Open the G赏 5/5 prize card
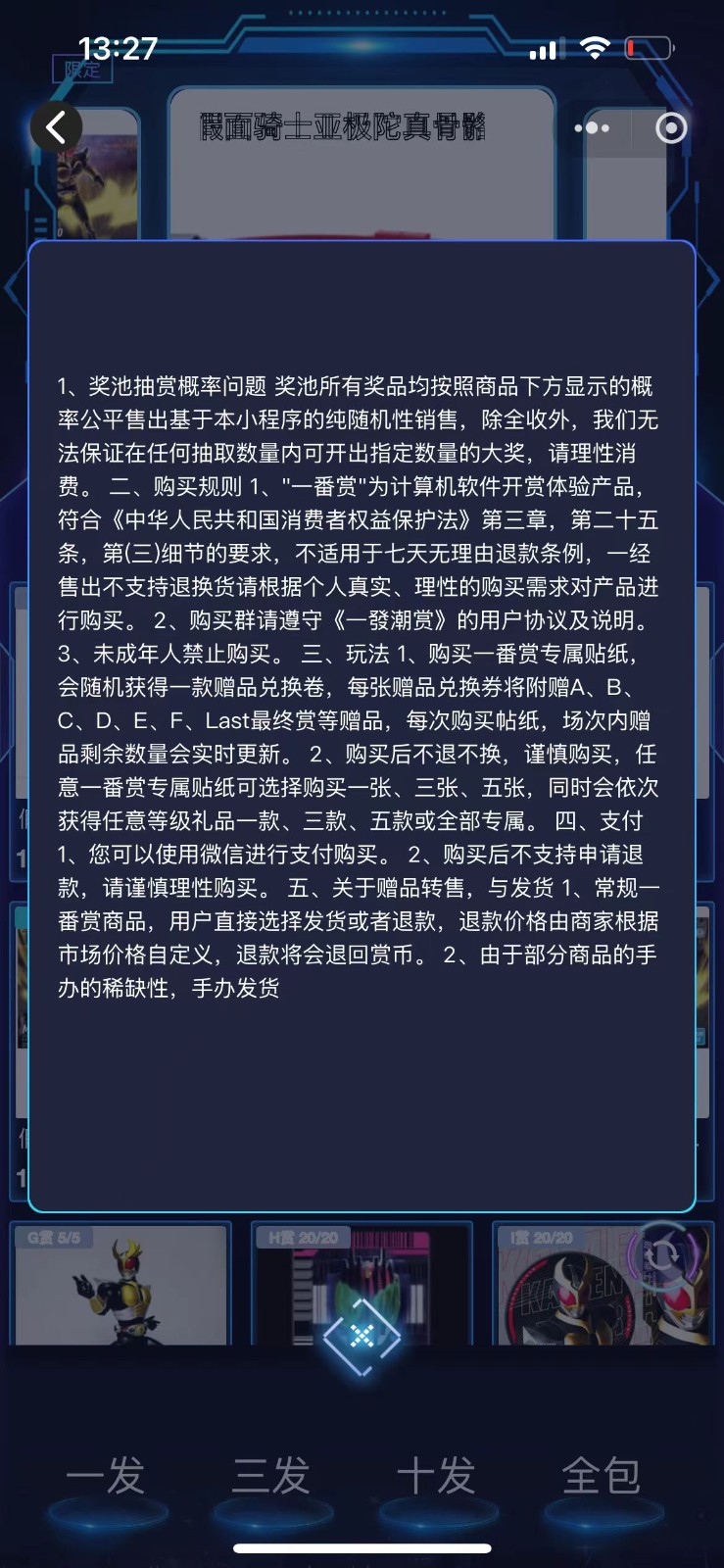The height and width of the screenshot is (1568, 724). click(x=121, y=1286)
